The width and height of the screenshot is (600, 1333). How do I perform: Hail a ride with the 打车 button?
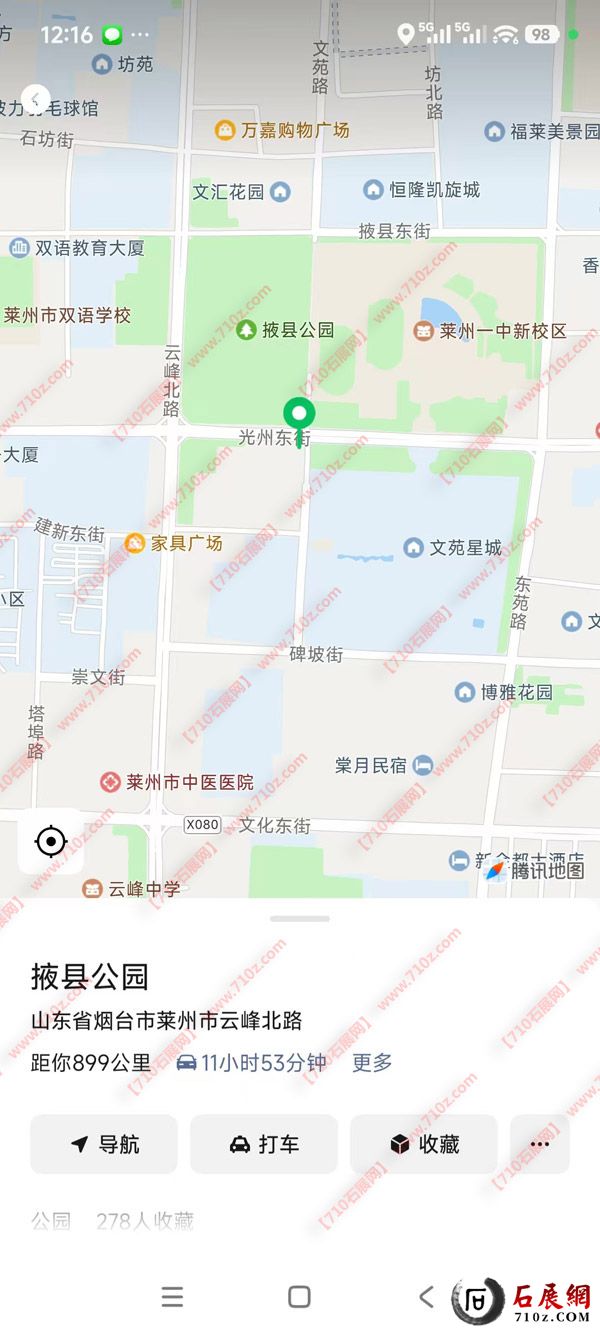point(264,1144)
